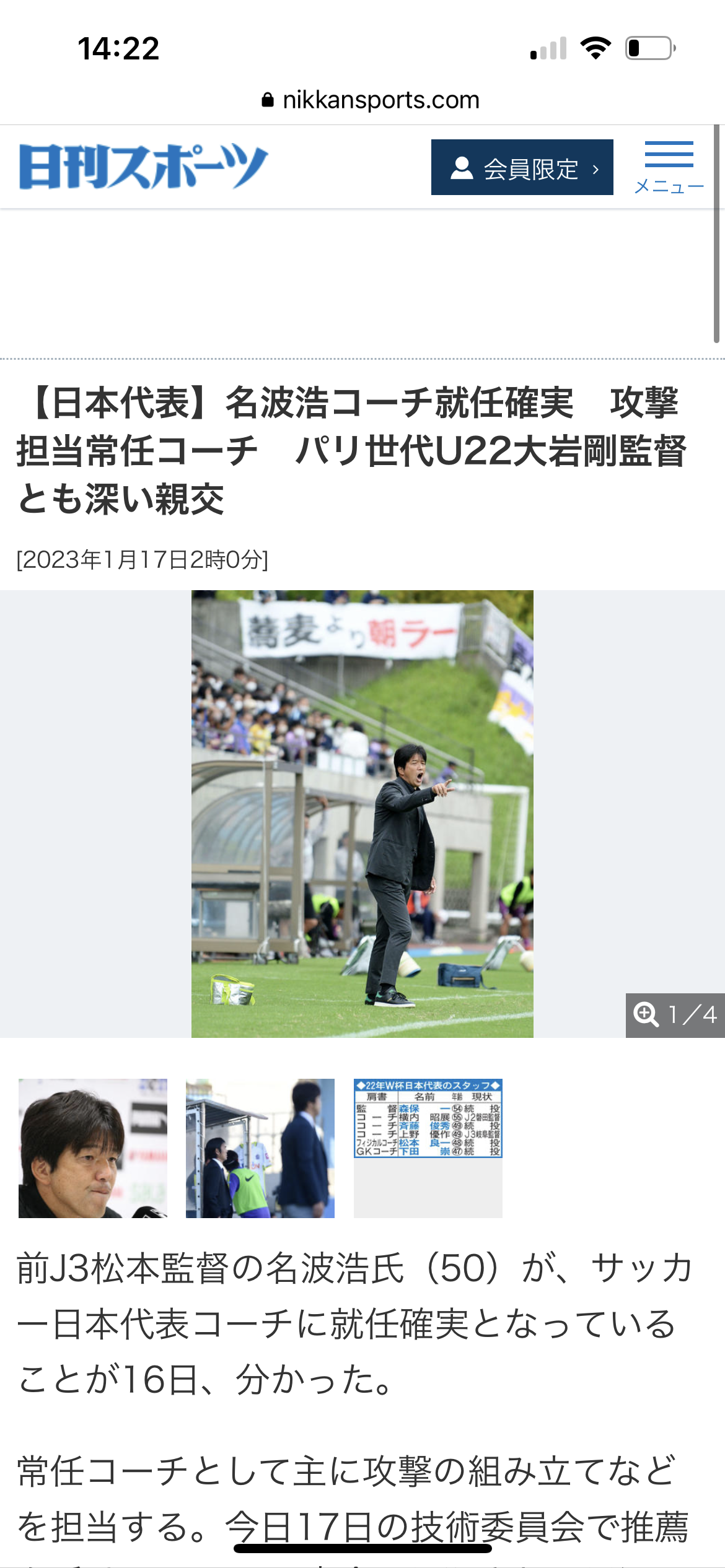Open the 22年W杯日本代表スタッフ table thumbnail
The width and height of the screenshot is (725, 1568).
(x=428, y=1118)
